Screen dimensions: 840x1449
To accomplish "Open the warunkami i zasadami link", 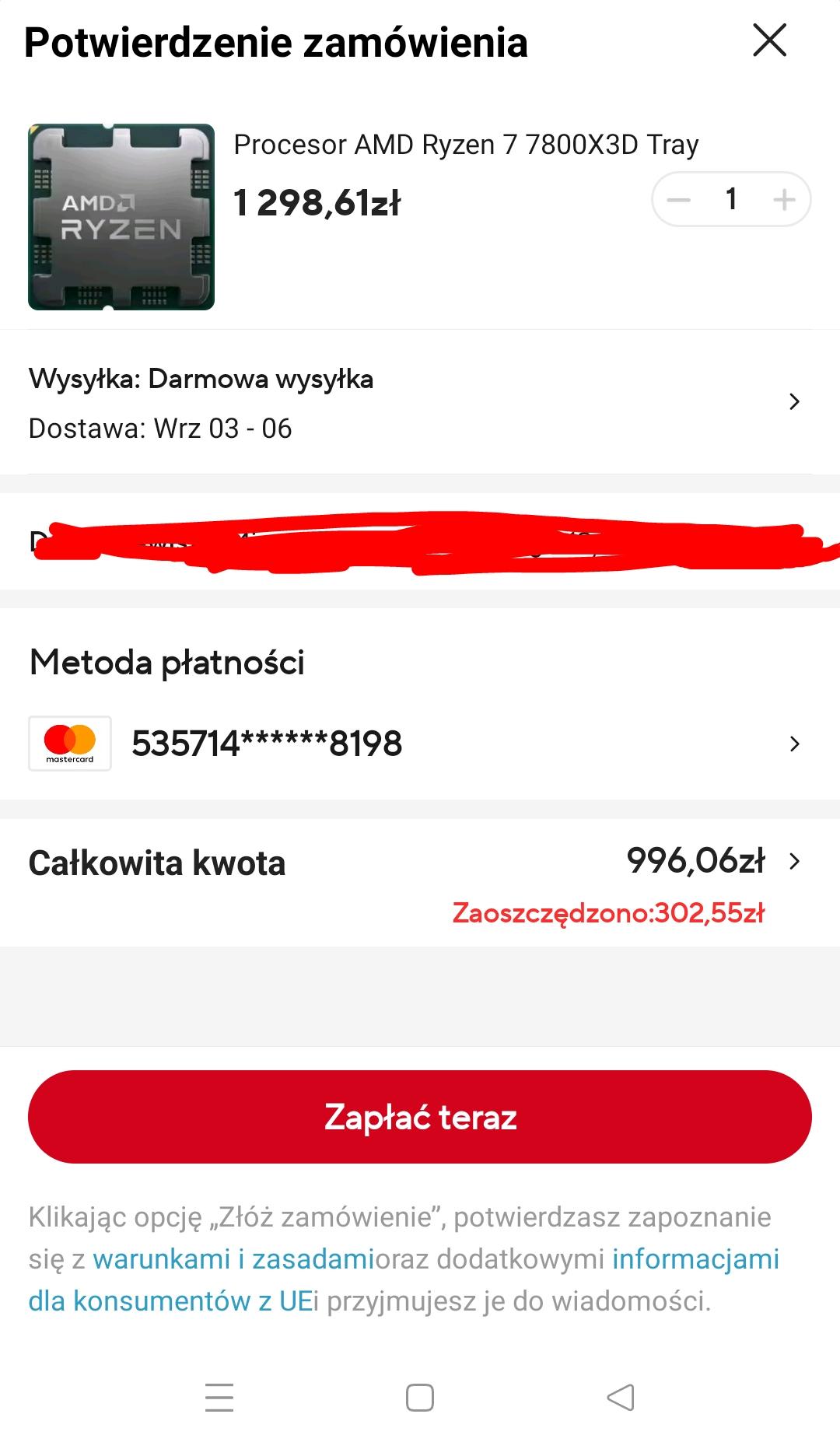I will tap(233, 1259).
